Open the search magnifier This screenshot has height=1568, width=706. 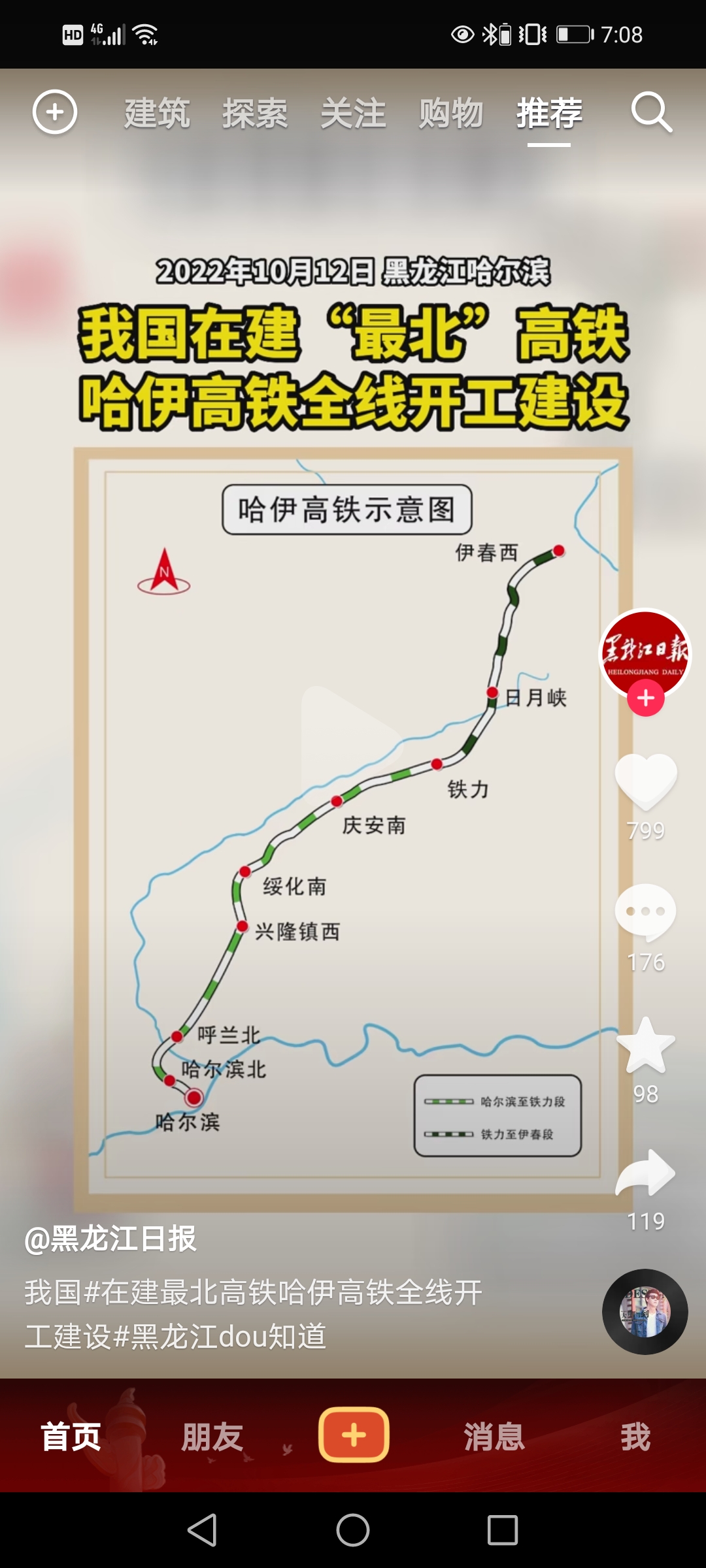click(x=651, y=112)
